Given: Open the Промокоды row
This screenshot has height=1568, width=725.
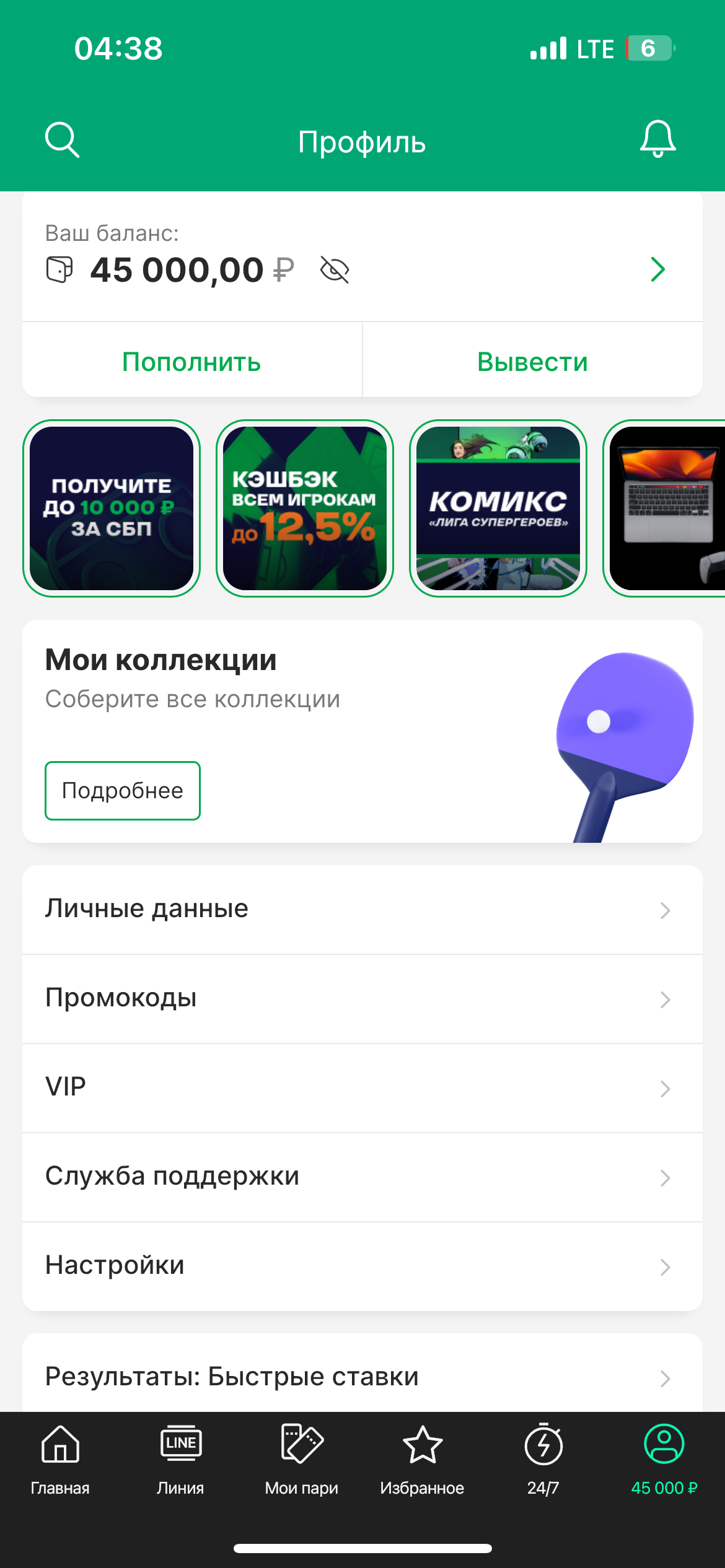Looking at the screenshot, I should coord(362,998).
